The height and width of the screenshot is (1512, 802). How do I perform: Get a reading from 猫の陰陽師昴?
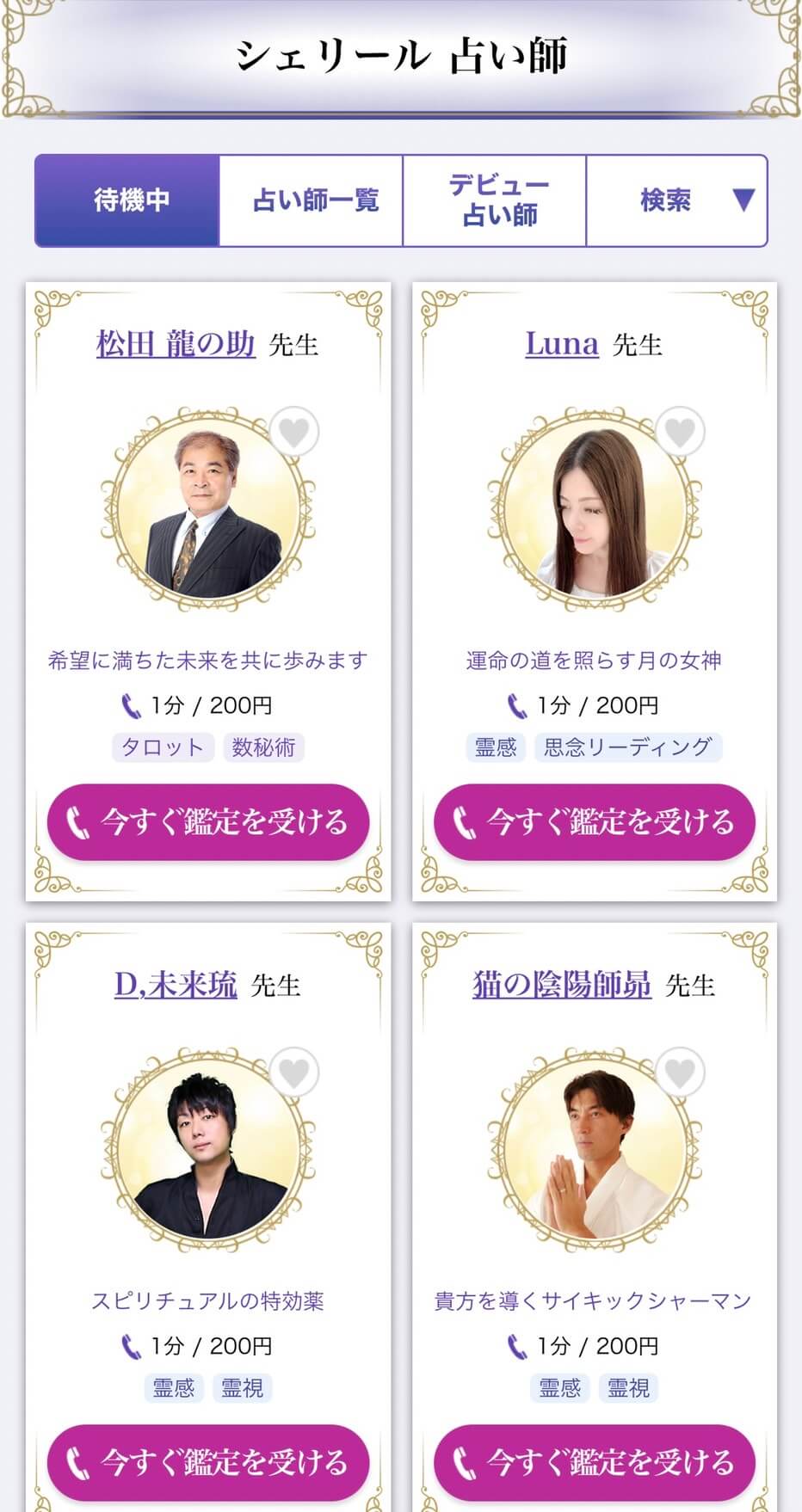click(595, 1462)
